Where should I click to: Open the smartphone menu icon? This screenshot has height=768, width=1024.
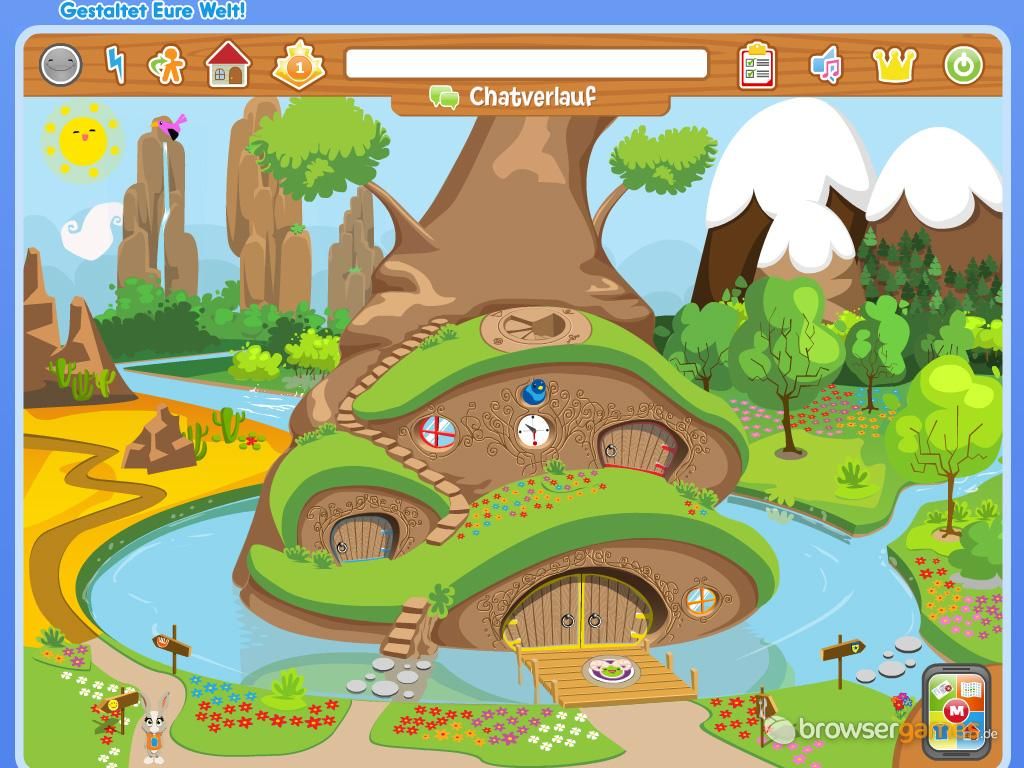957,707
